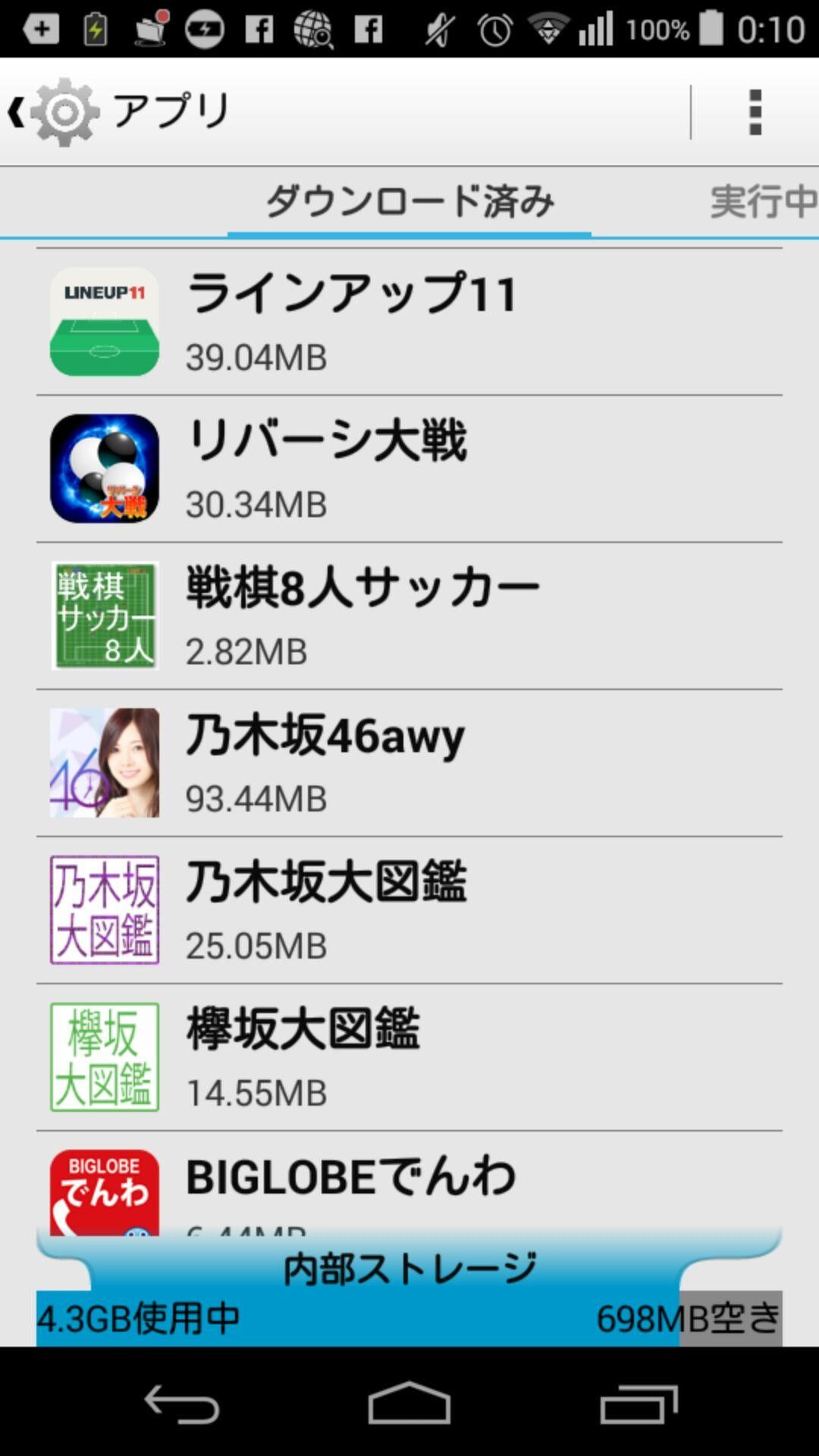
Task: View details of 戦棋8人サッカー
Action: pos(409,616)
